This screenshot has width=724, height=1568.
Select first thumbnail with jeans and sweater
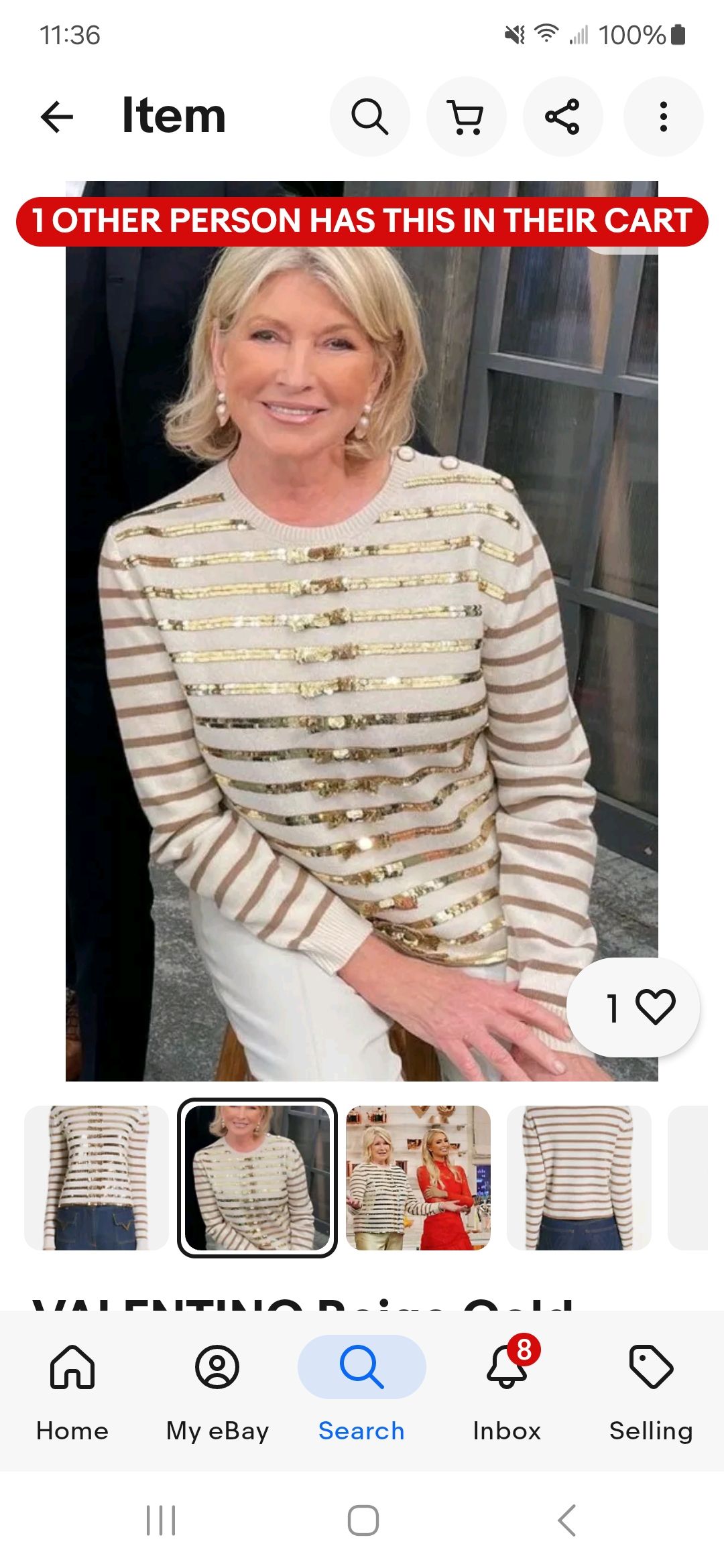(x=97, y=1177)
